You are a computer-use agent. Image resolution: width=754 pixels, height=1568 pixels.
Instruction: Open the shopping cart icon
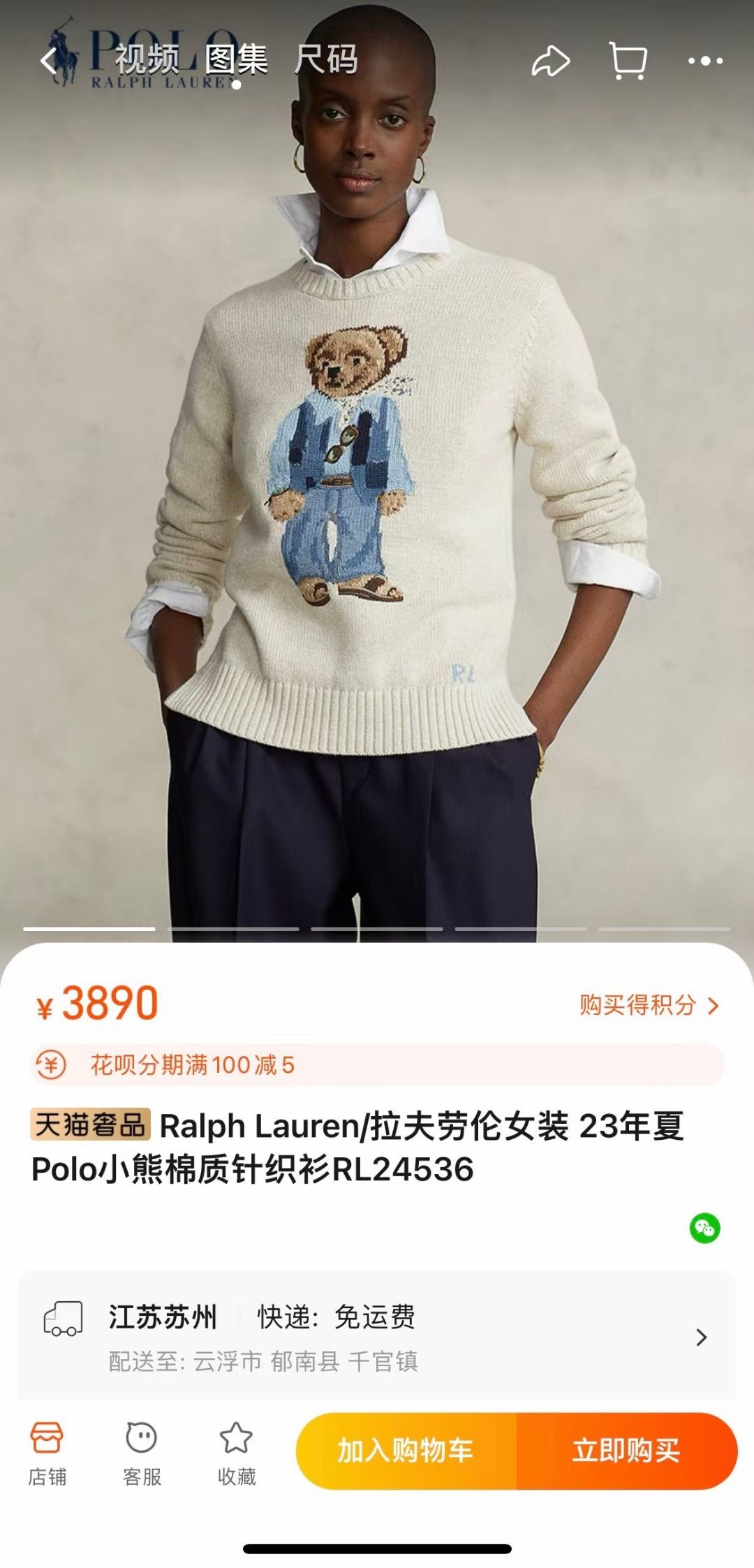pos(628,61)
